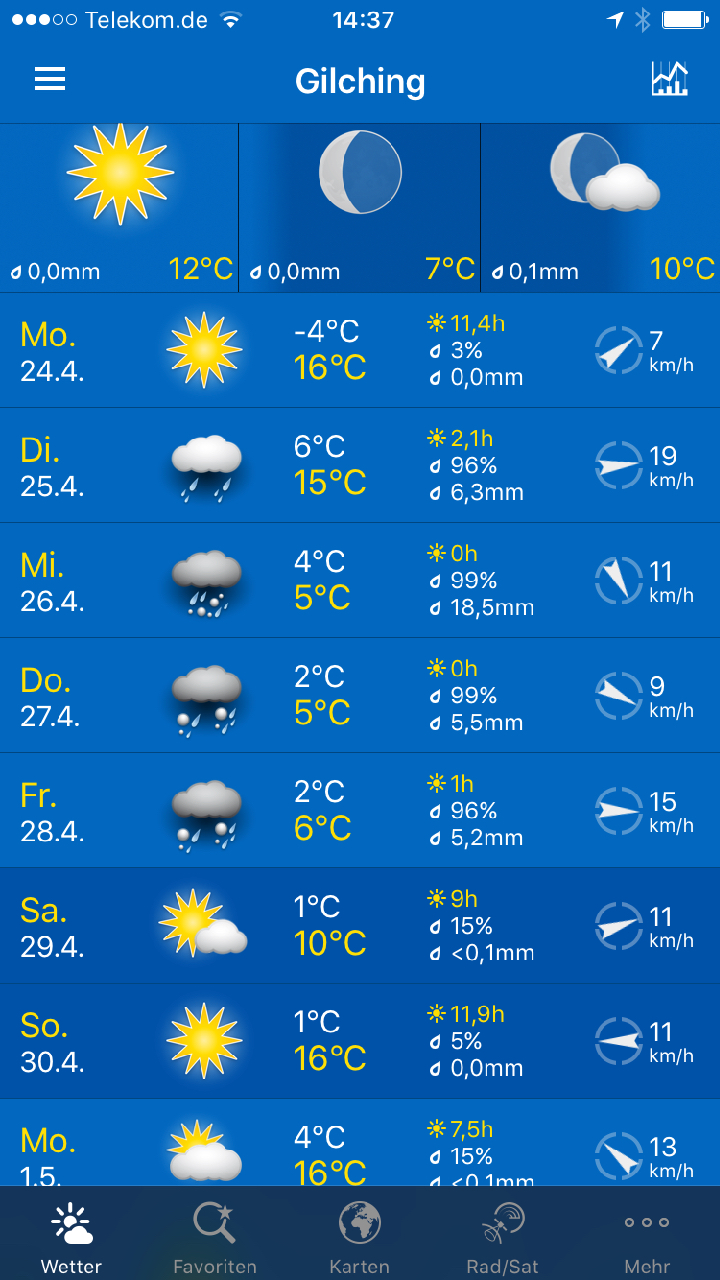Open Tuesday 25.4. forecast details
The height and width of the screenshot is (1280, 720).
tap(360, 465)
